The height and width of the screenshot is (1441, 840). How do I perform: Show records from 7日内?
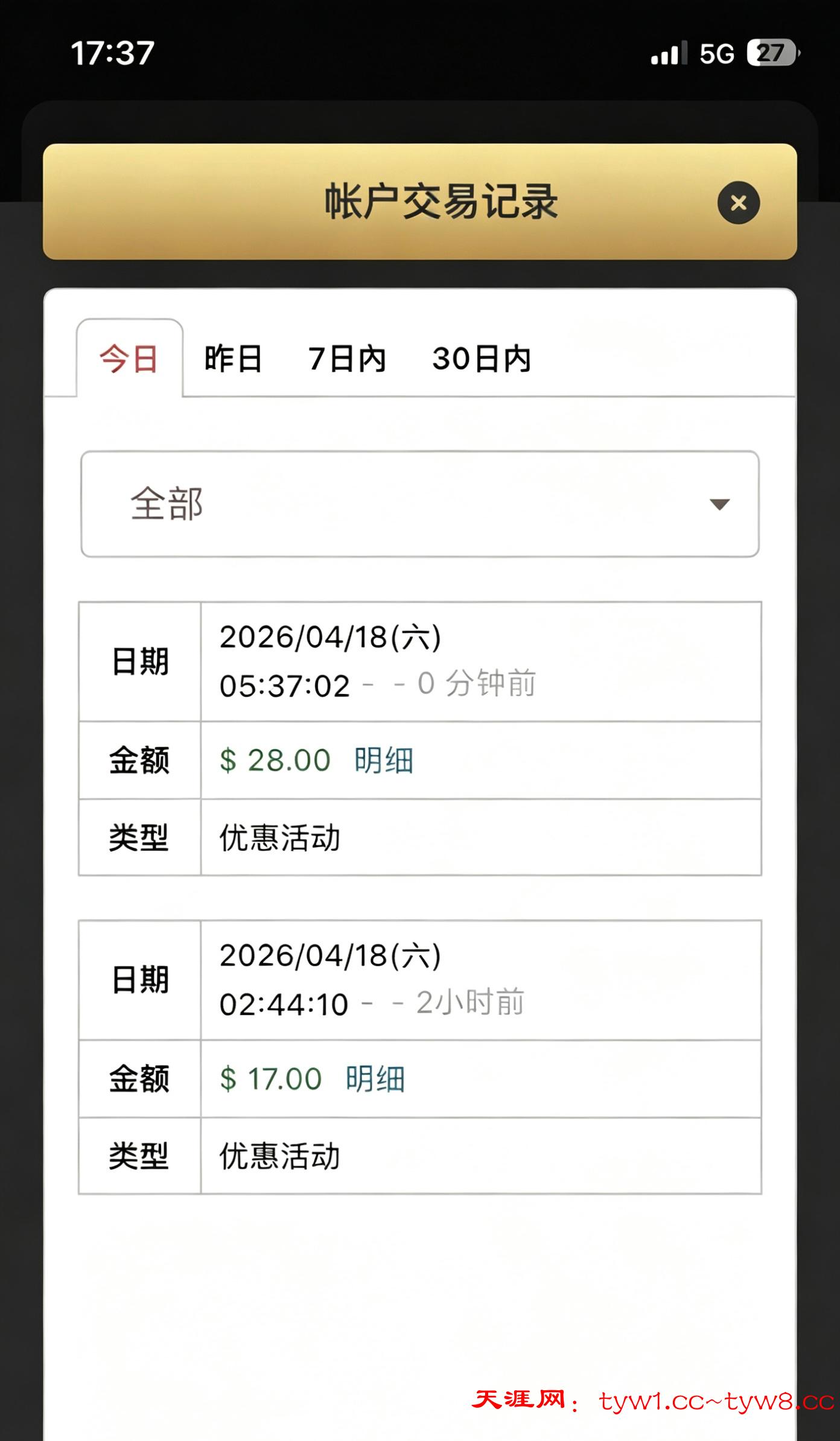pyautogui.click(x=347, y=359)
